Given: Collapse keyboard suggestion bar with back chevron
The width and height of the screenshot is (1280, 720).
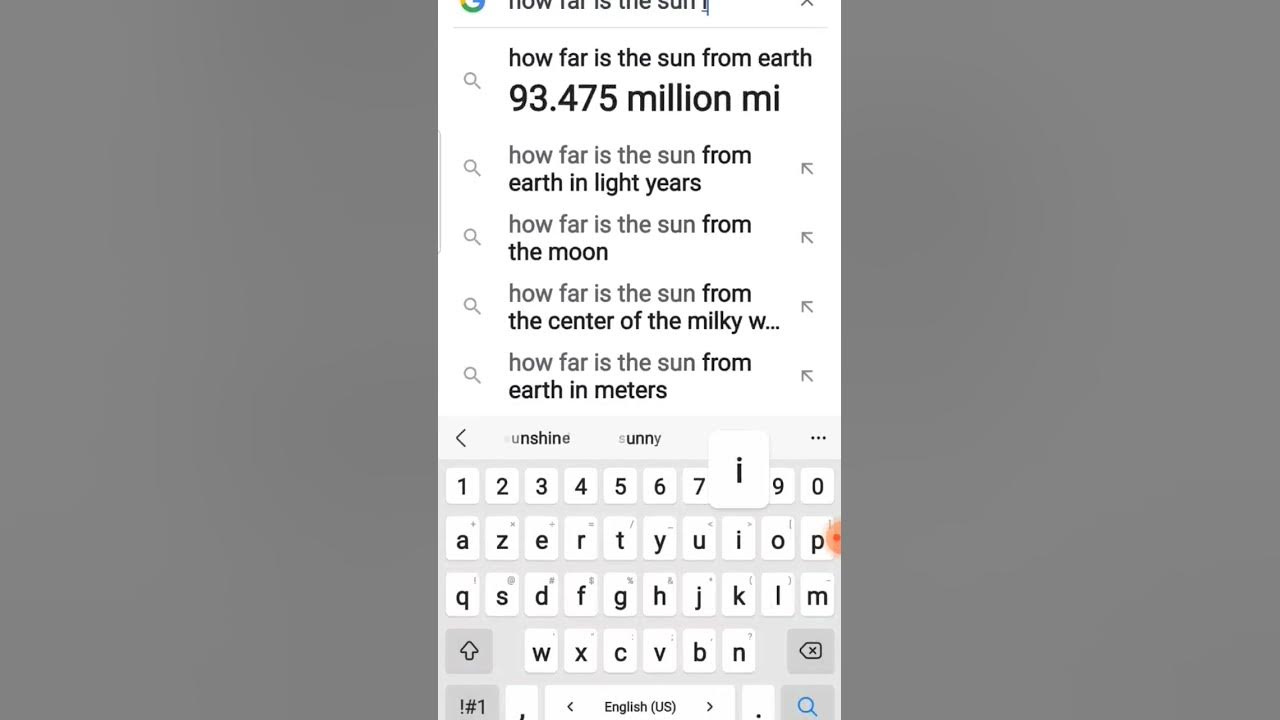Looking at the screenshot, I should pyautogui.click(x=461, y=438).
